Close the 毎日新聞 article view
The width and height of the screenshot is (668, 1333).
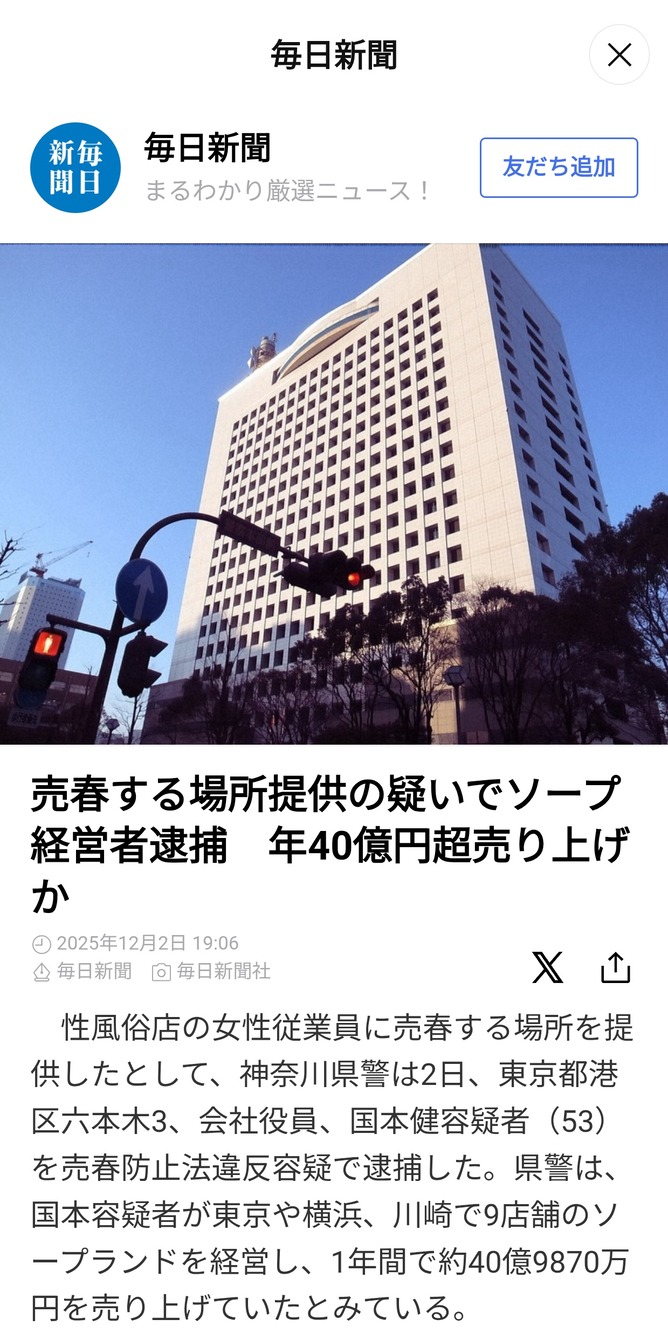[619, 55]
